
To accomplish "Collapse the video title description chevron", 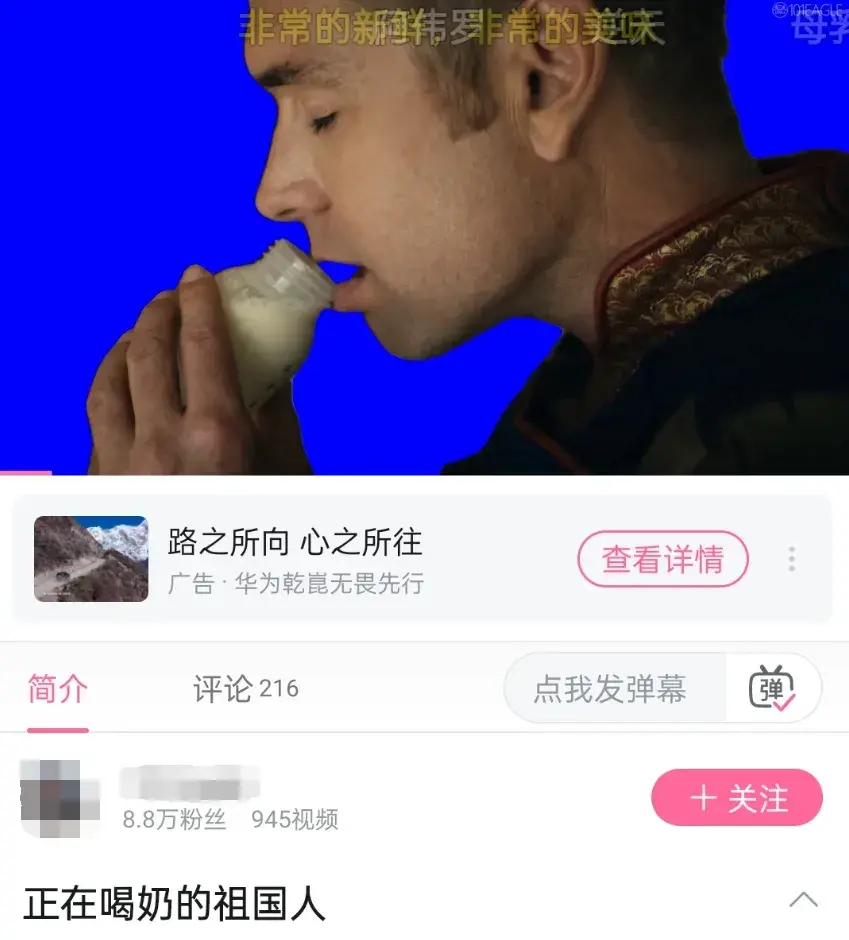I will click(x=803, y=900).
